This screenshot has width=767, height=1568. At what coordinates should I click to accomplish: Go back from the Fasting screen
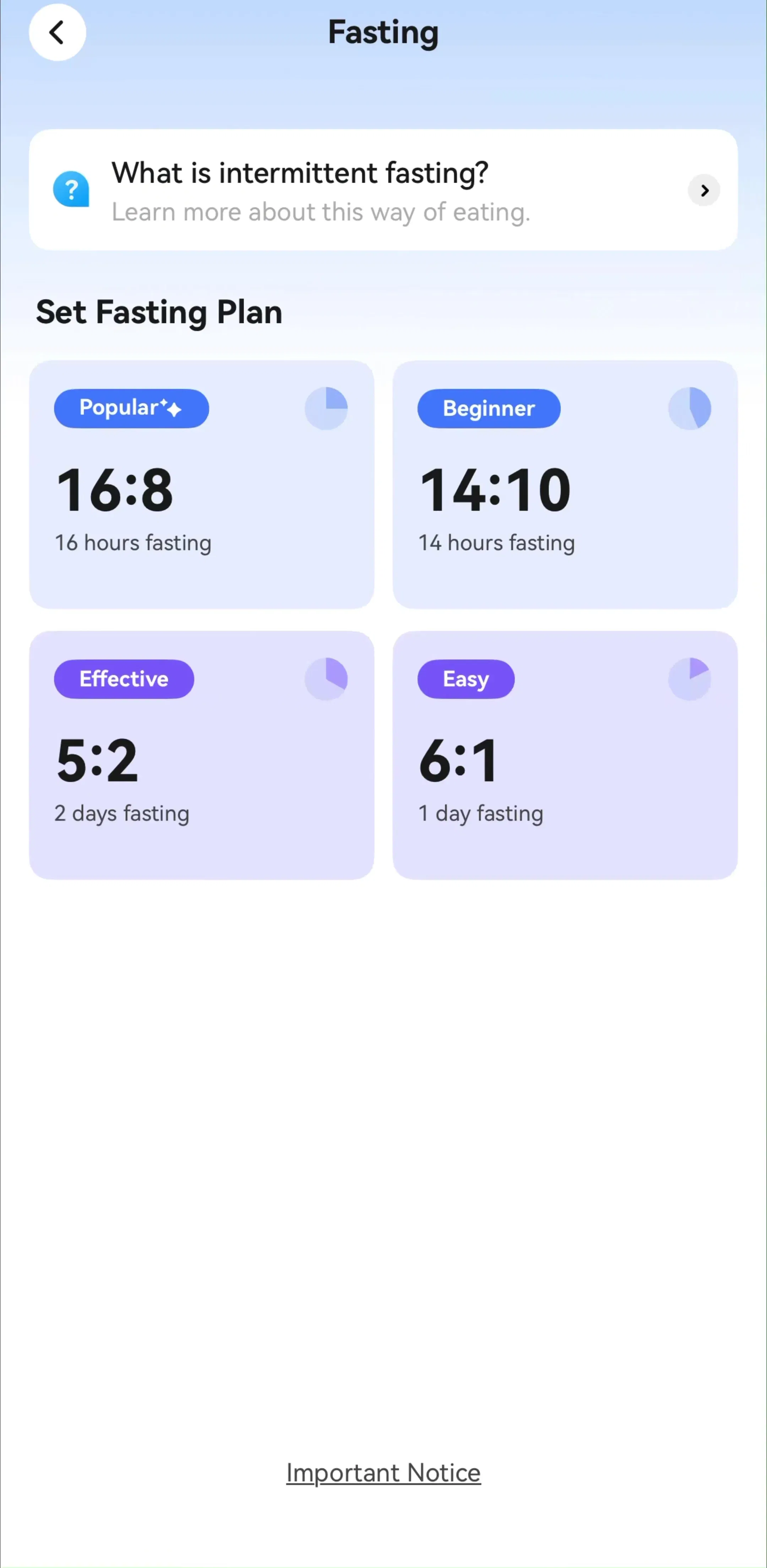pyautogui.click(x=57, y=32)
